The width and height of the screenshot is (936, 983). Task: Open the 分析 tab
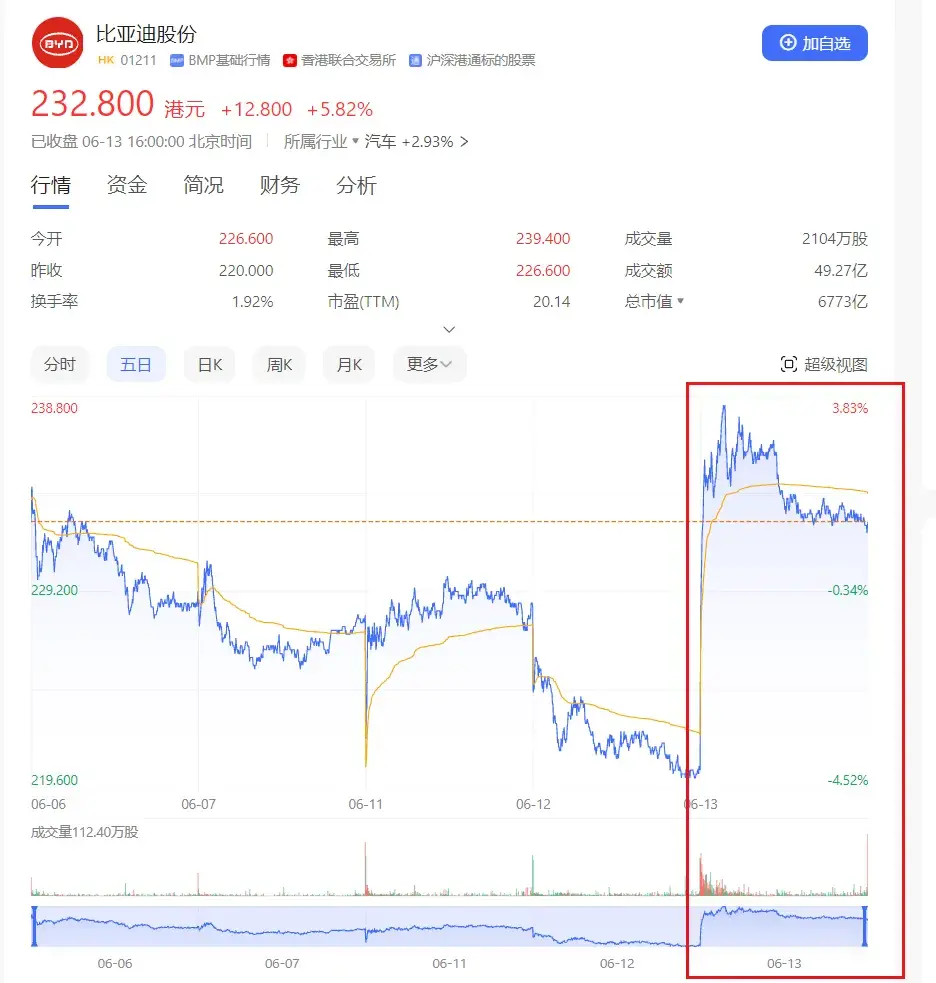[x=356, y=185]
